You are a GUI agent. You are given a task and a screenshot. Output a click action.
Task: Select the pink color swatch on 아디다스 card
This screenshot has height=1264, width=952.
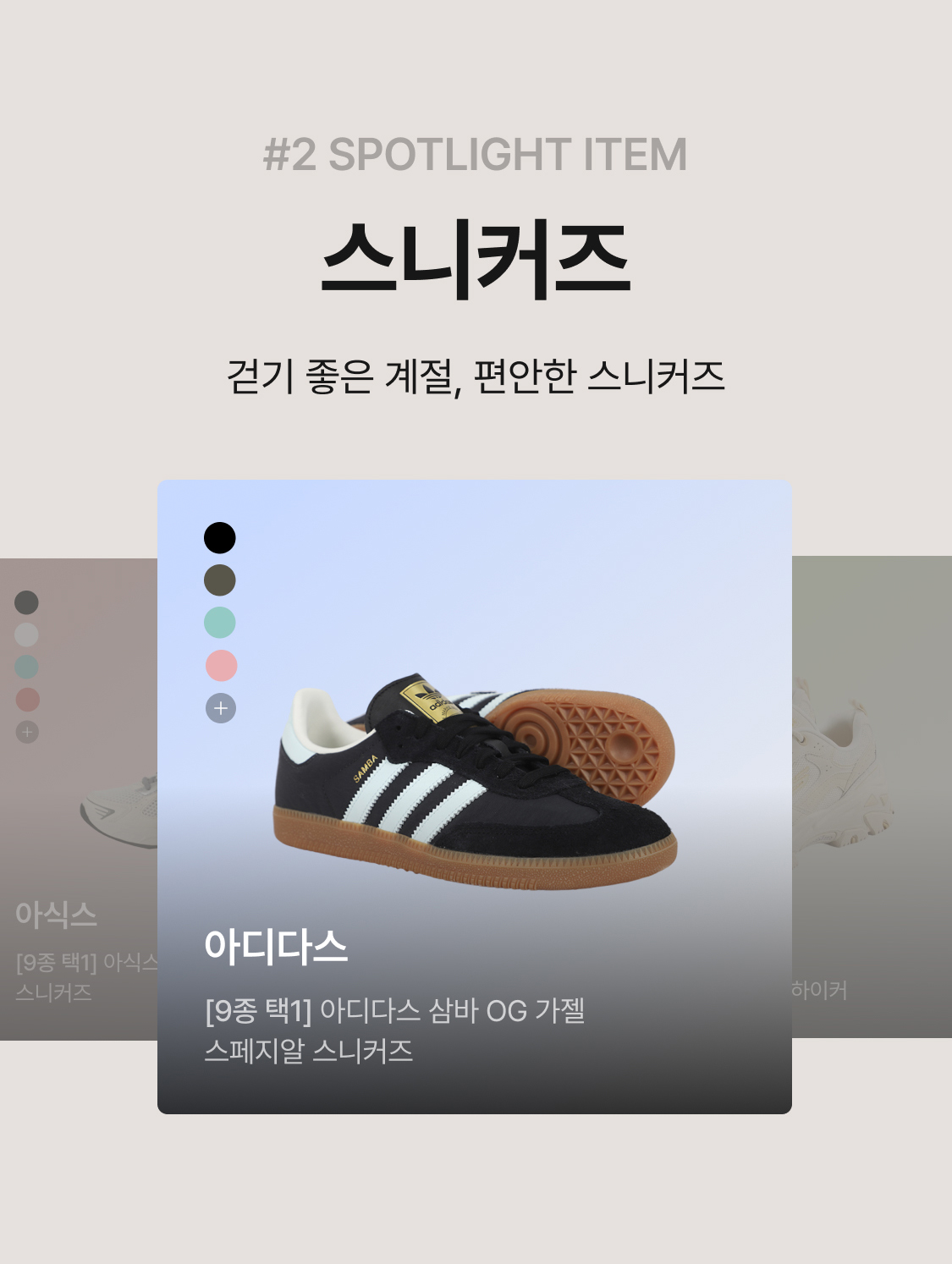[221, 666]
